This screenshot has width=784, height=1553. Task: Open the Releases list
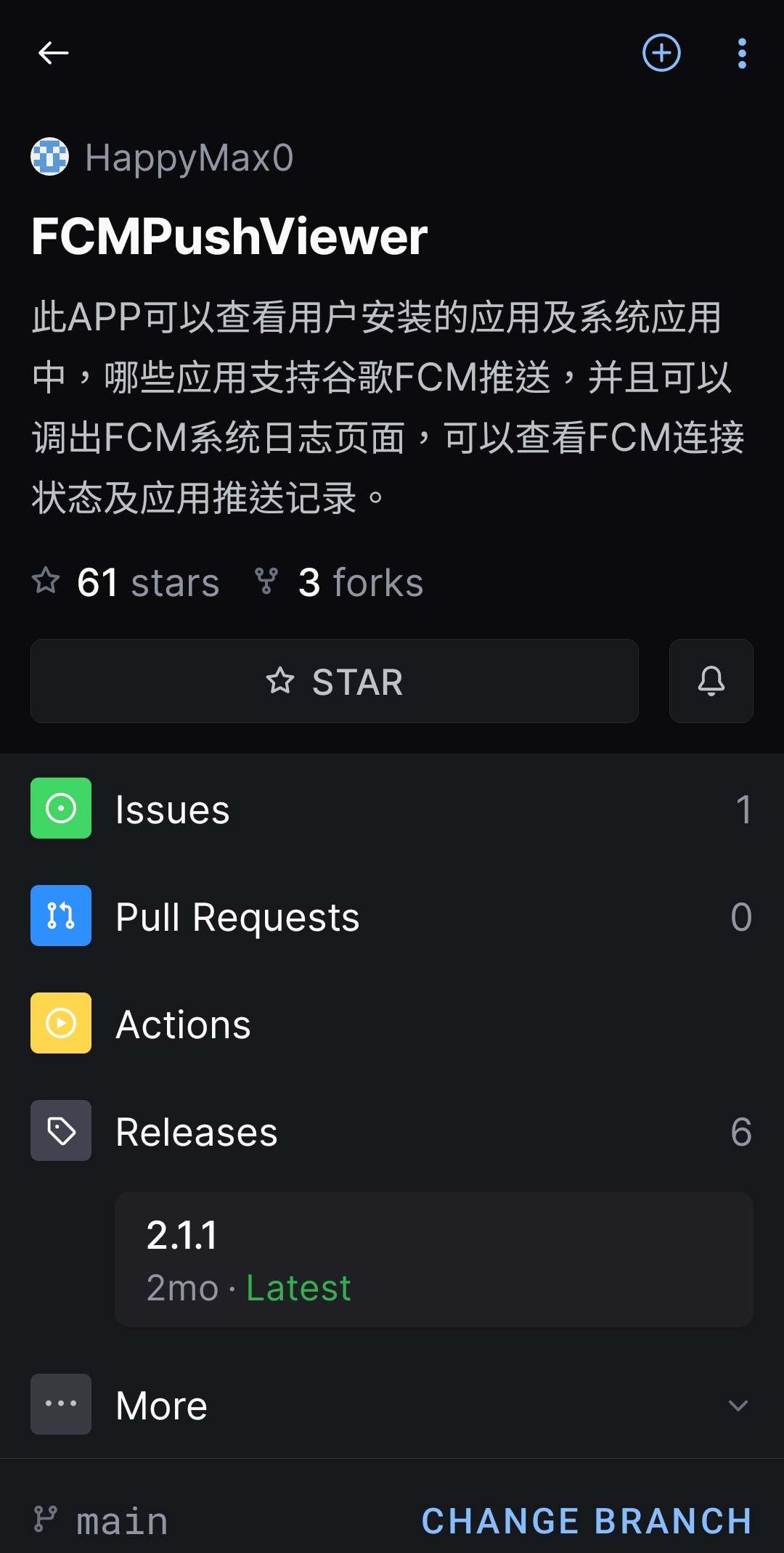(392, 1131)
